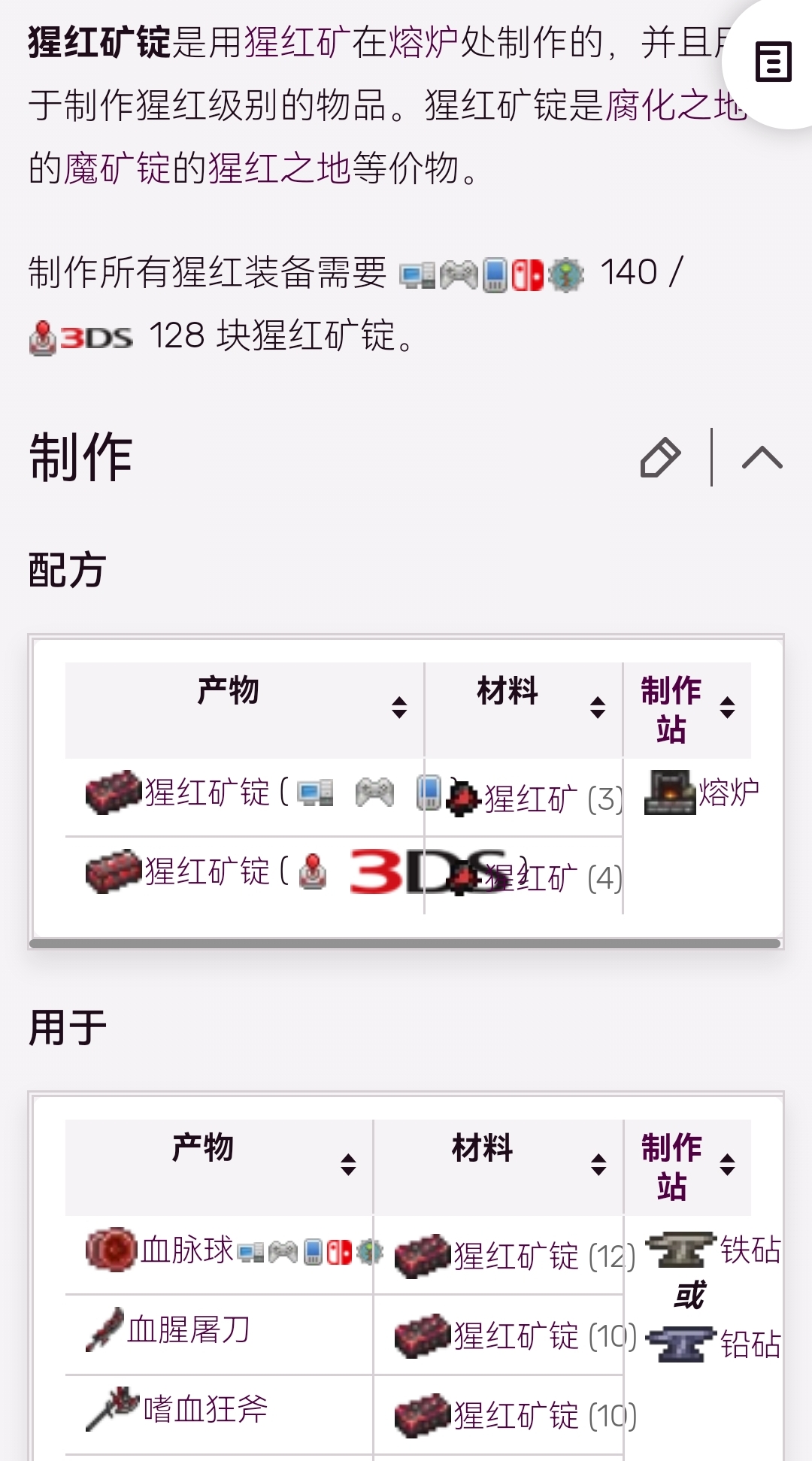Image resolution: width=812 pixels, height=1461 pixels.
Task: Open the 血腥屠刀 item page
Action: pos(188,1330)
